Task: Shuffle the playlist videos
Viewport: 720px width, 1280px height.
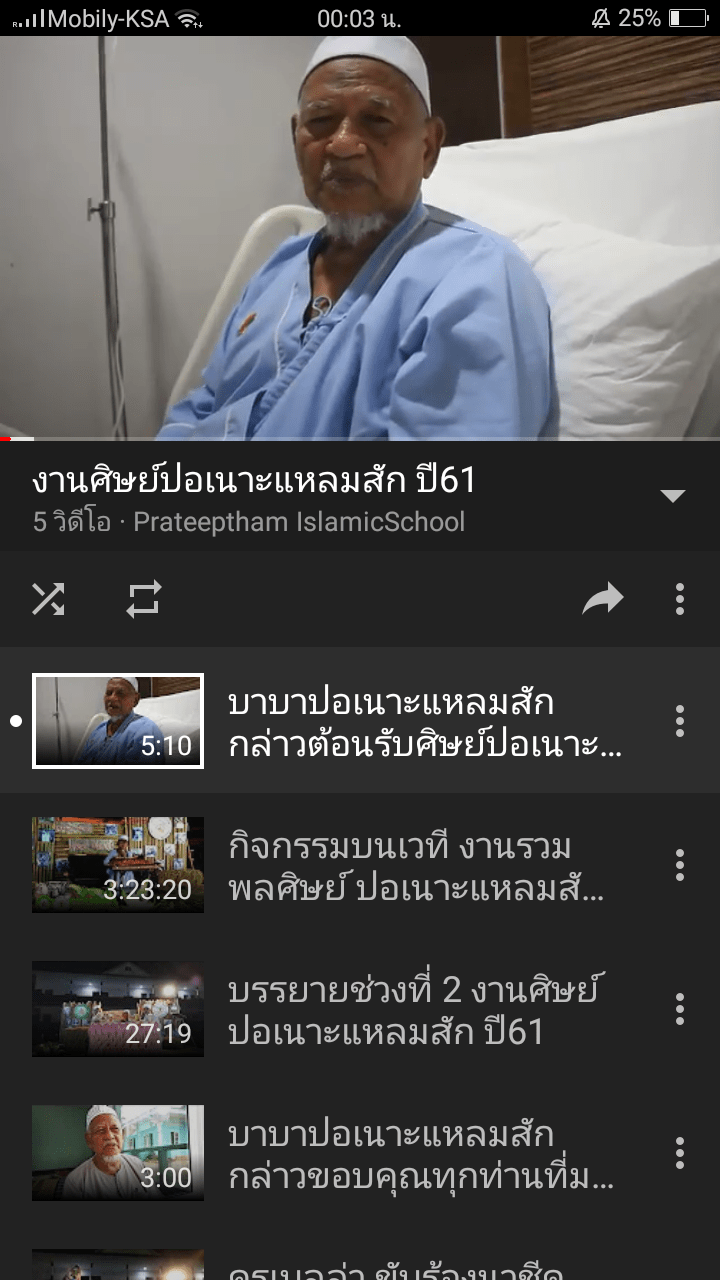Action: point(48,599)
